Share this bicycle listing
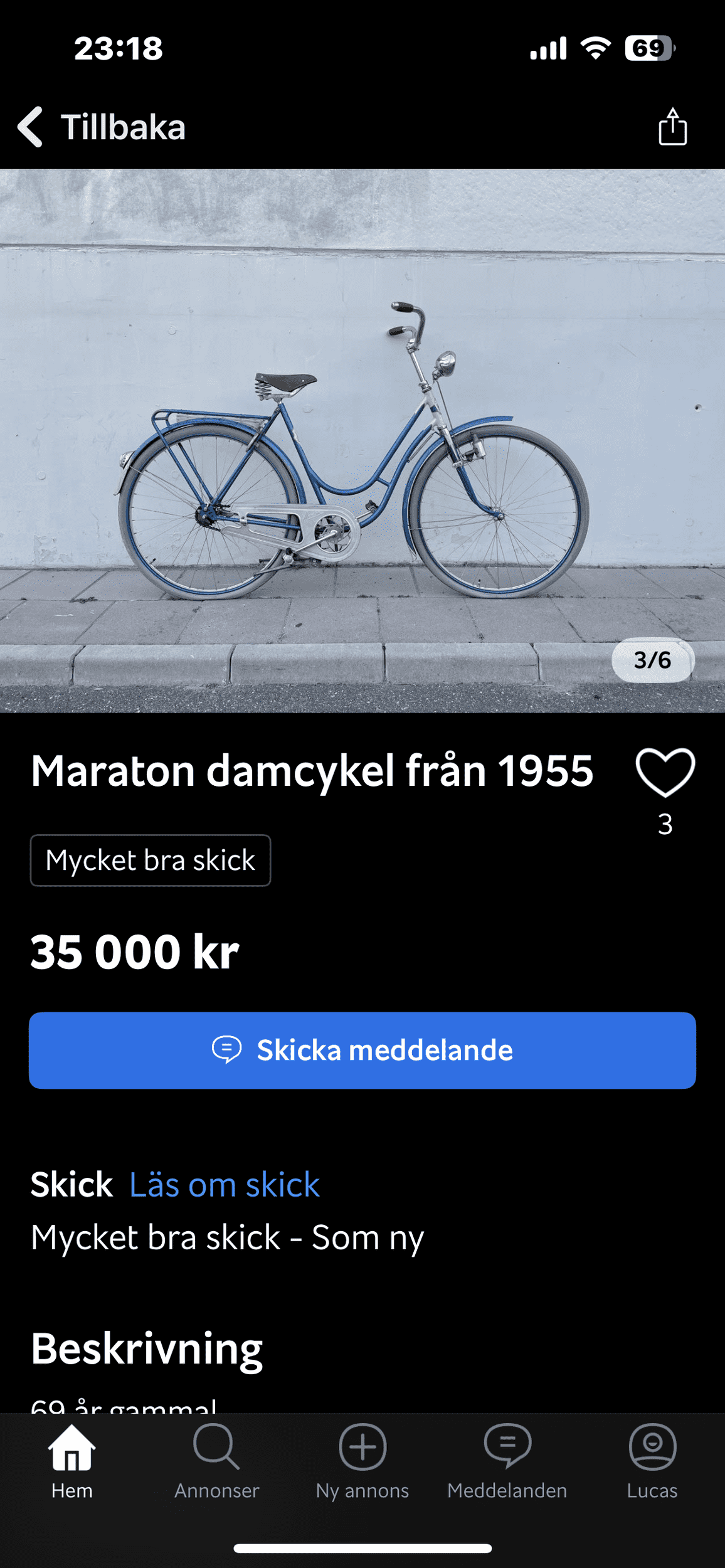 click(x=672, y=127)
